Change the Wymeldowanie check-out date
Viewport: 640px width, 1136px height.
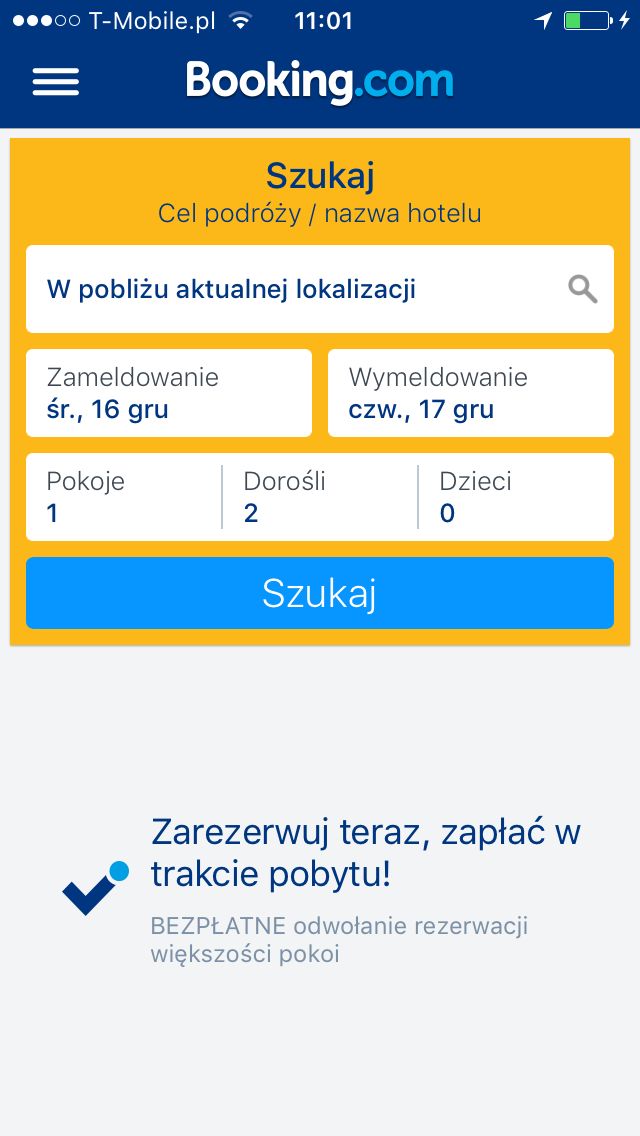[471, 393]
